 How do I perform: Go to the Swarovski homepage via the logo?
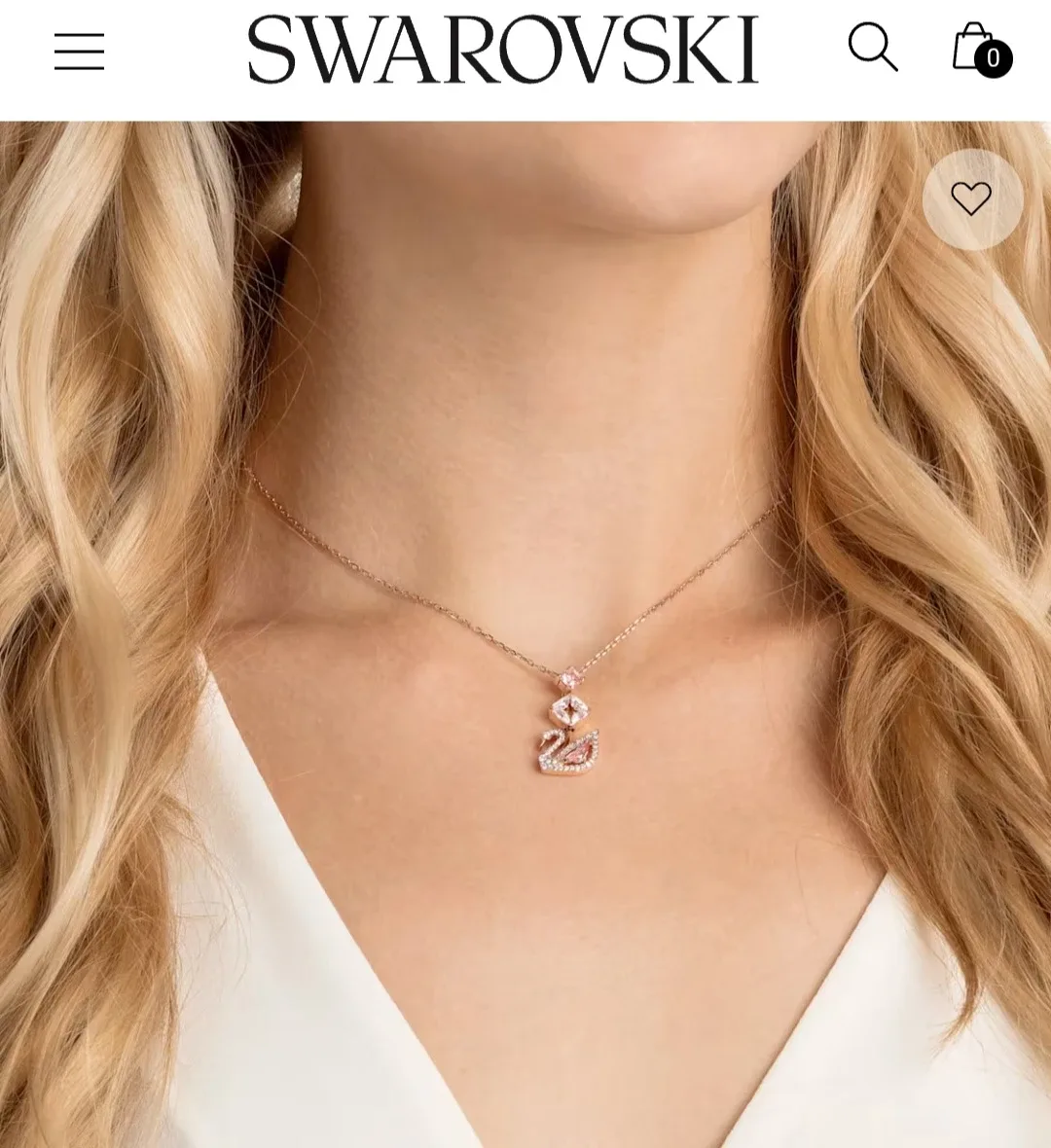(x=505, y=49)
